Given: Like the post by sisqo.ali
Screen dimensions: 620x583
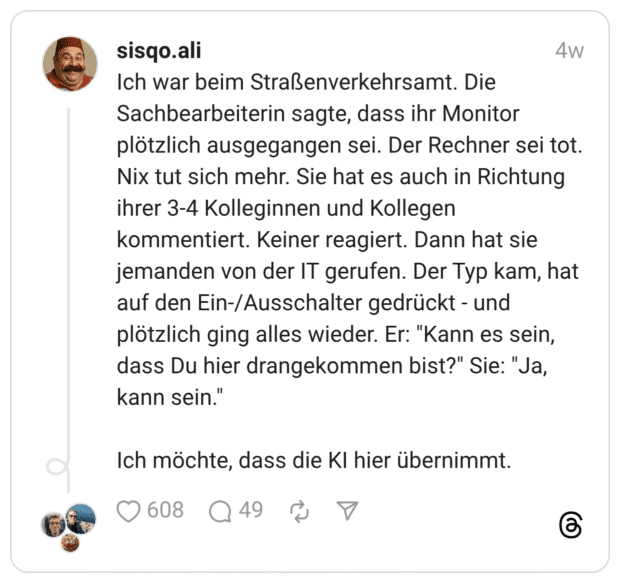Looking at the screenshot, I should coord(130,511).
